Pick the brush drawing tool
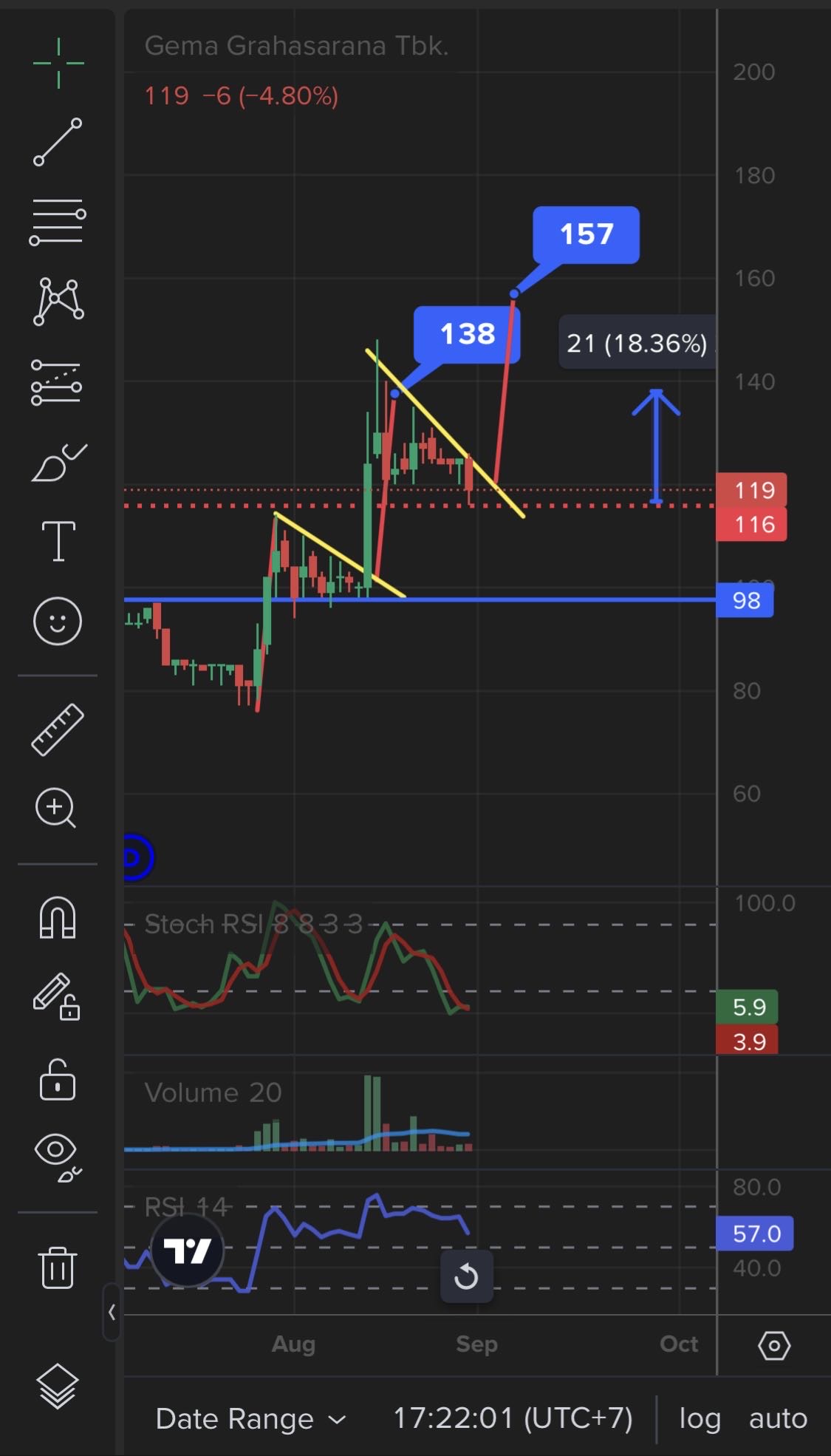831x1456 pixels. [58, 463]
